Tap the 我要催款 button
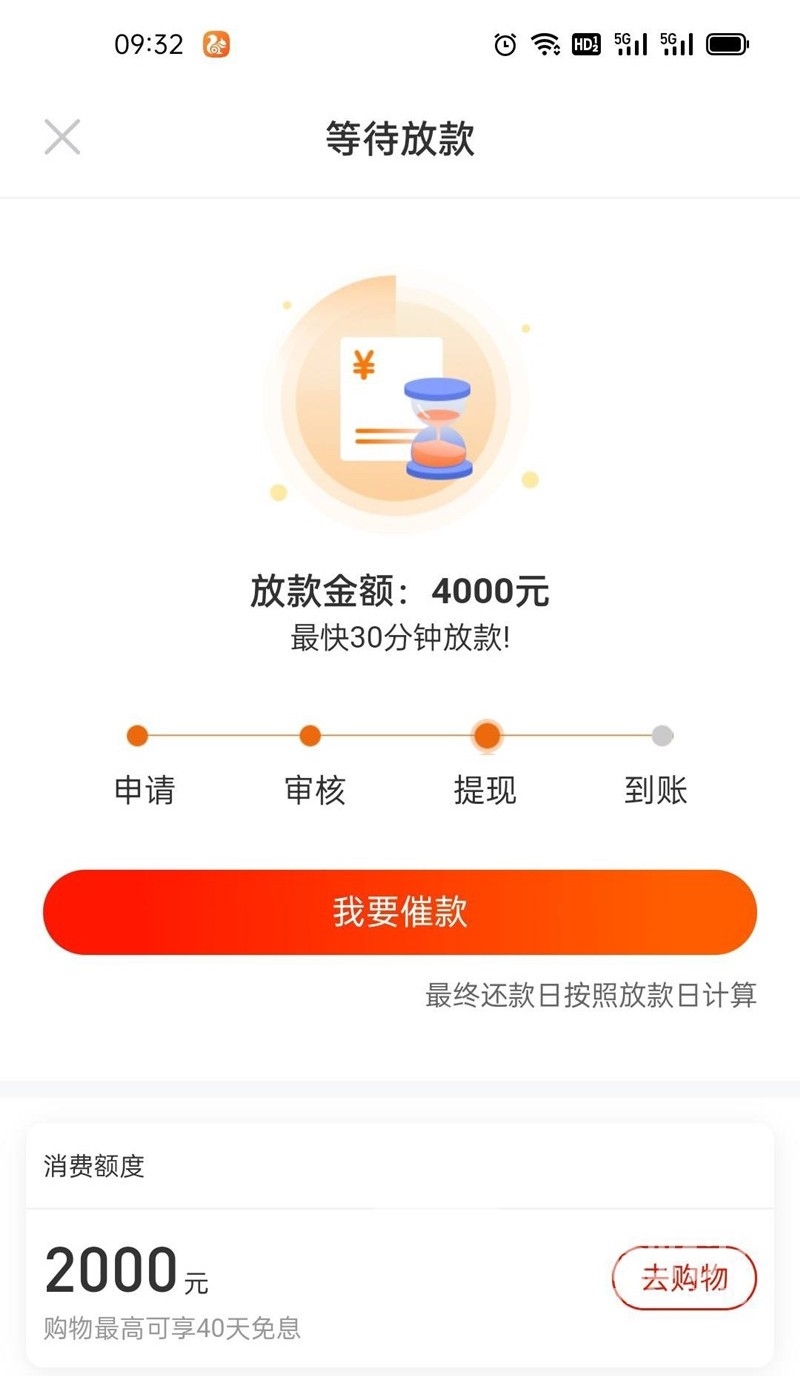800x1376 pixels. (400, 912)
